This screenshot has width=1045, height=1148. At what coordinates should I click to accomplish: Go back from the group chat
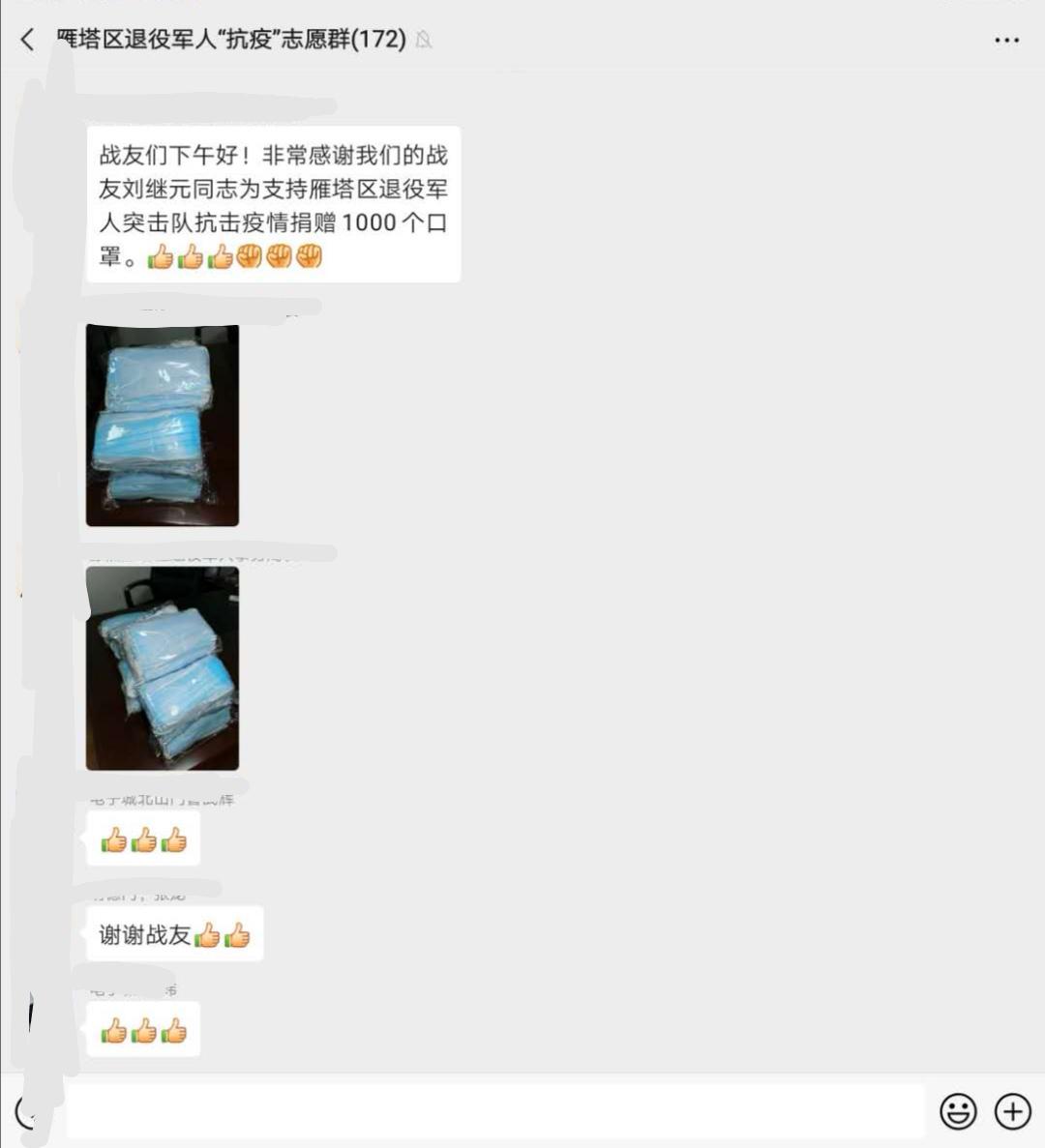click(x=27, y=40)
